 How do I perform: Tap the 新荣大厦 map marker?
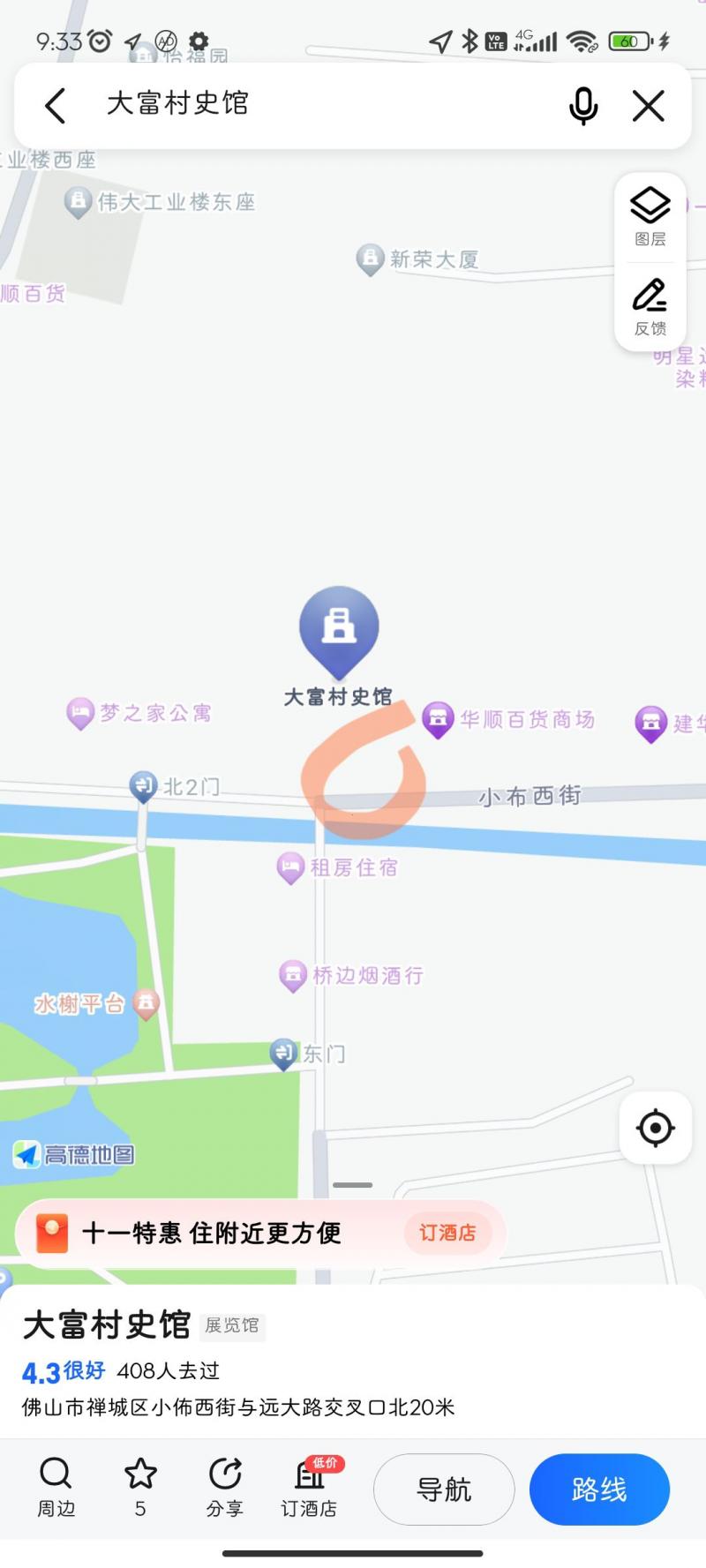pyautogui.click(x=370, y=259)
